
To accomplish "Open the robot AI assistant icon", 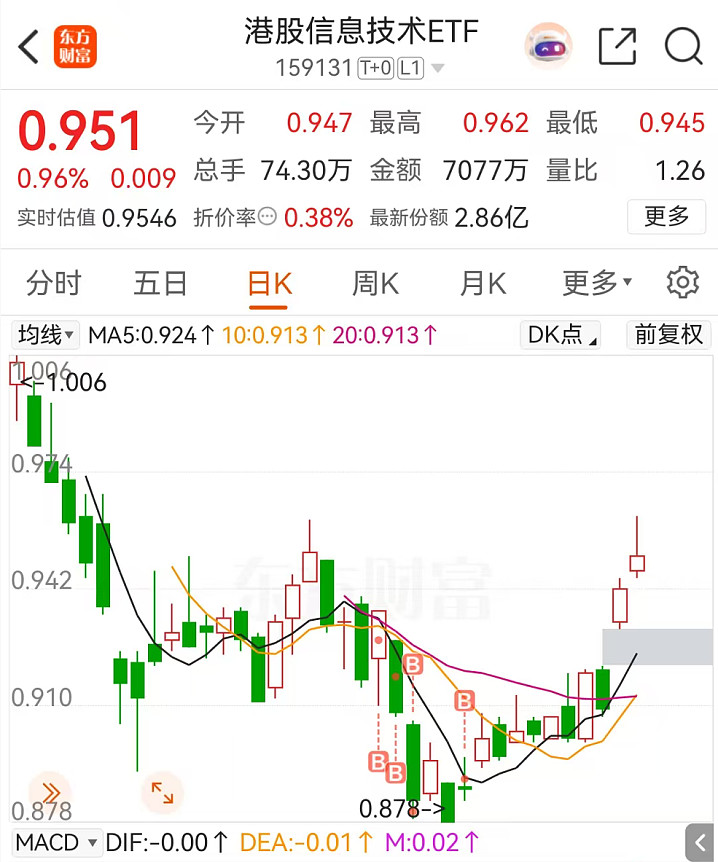I will (x=548, y=46).
